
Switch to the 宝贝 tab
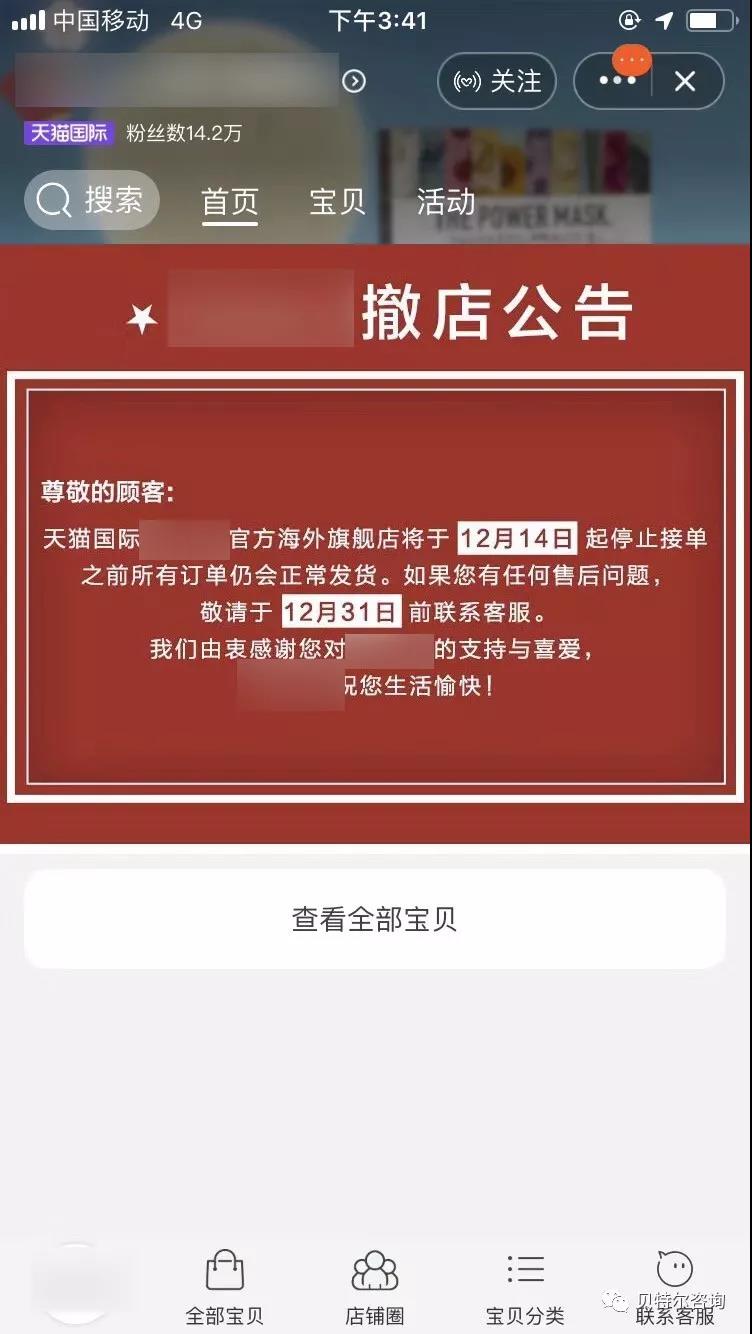click(337, 202)
